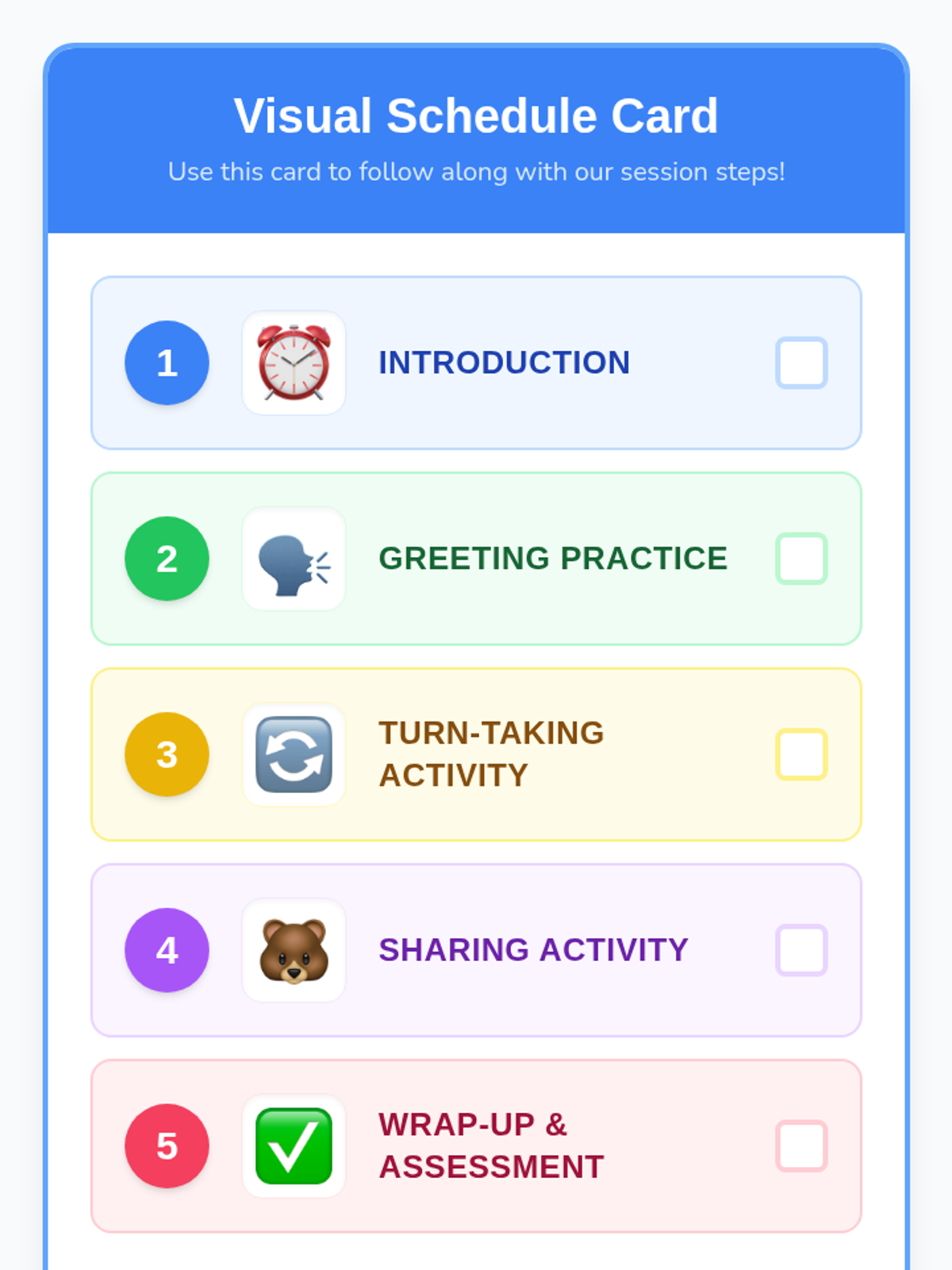Tick the Turn-Taking Activity checkbox

(x=801, y=754)
